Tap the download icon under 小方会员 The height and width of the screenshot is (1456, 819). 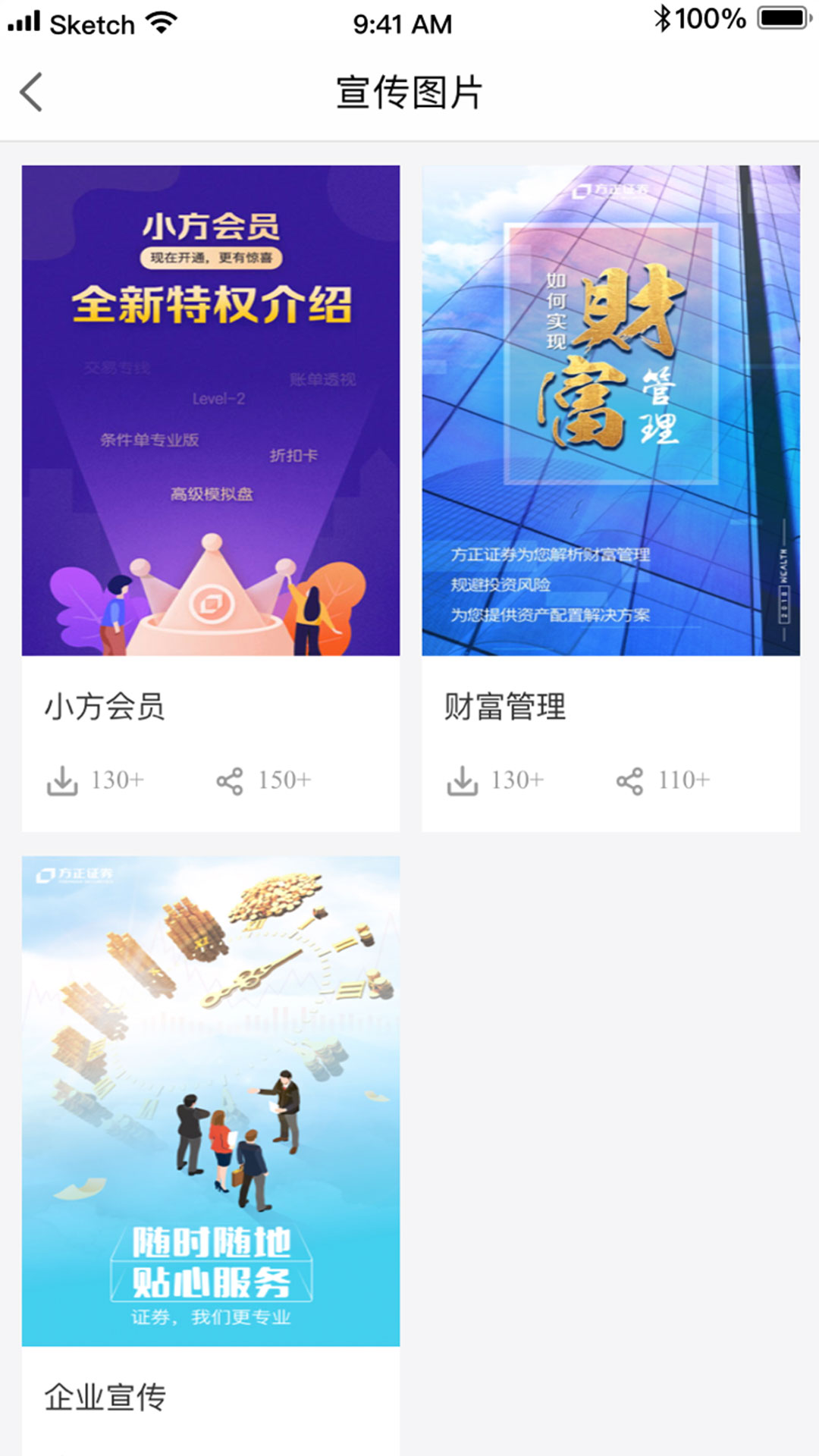pyautogui.click(x=64, y=780)
